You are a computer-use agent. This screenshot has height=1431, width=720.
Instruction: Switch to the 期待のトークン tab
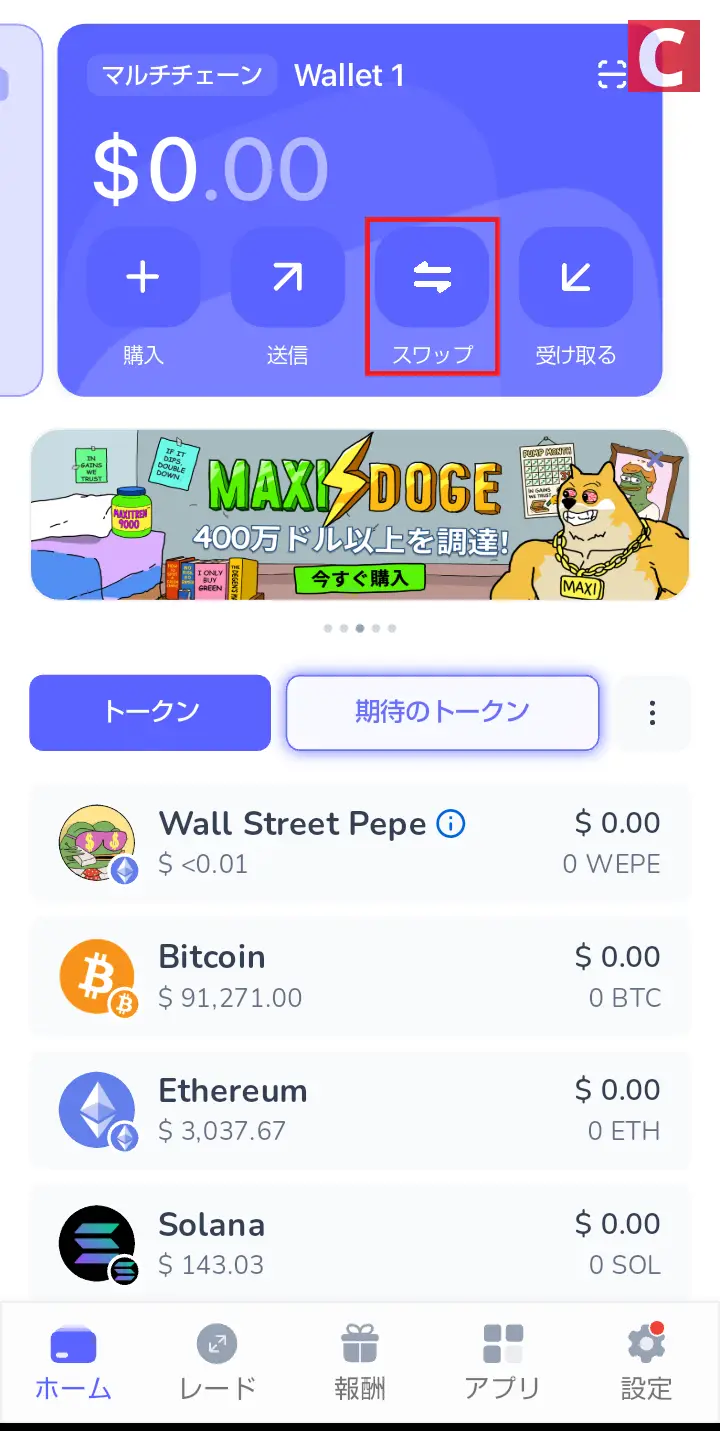click(x=441, y=712)
